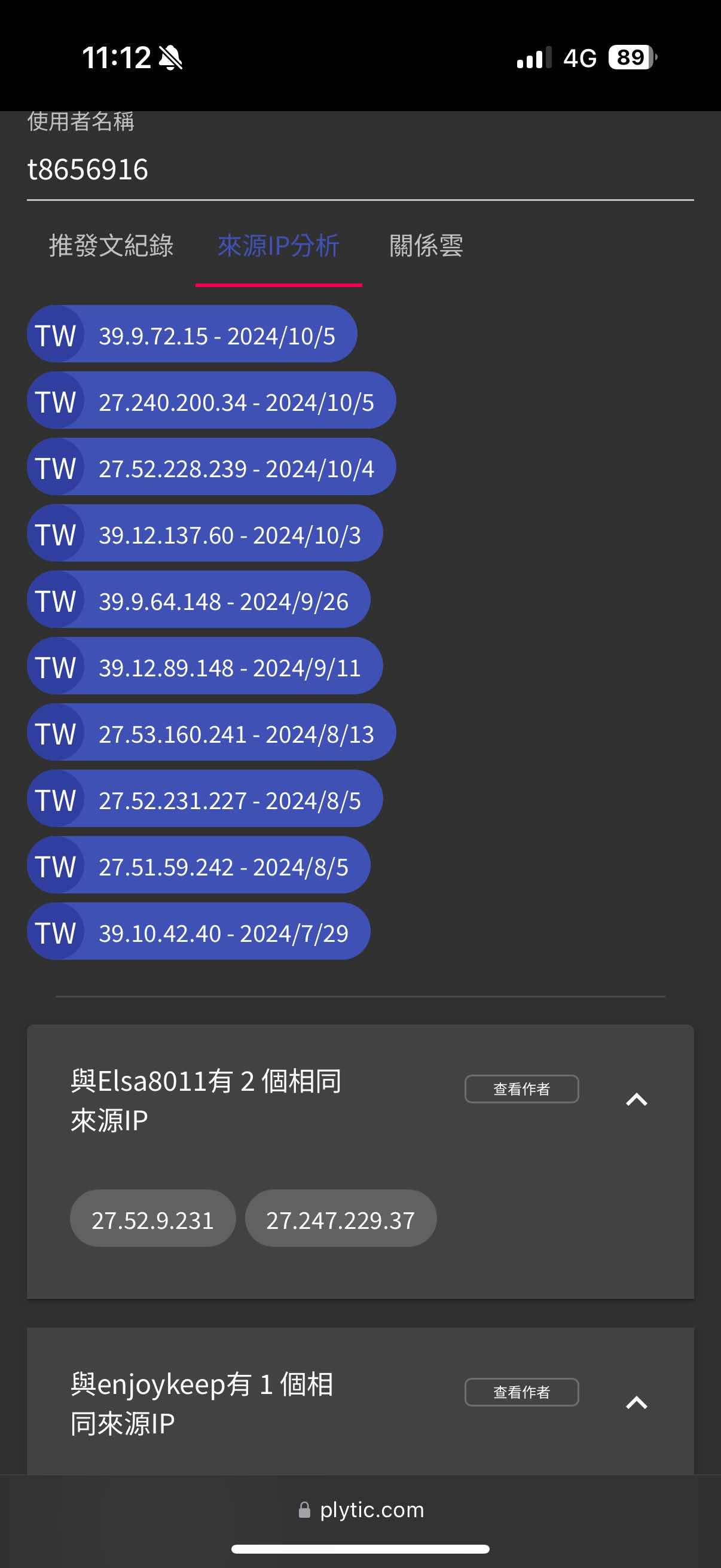Open IP chip 39.12.89.148 - 2024/9/11
This screenshot has height=1568, width=721.
pyautogui.click(x=204, y=666)
